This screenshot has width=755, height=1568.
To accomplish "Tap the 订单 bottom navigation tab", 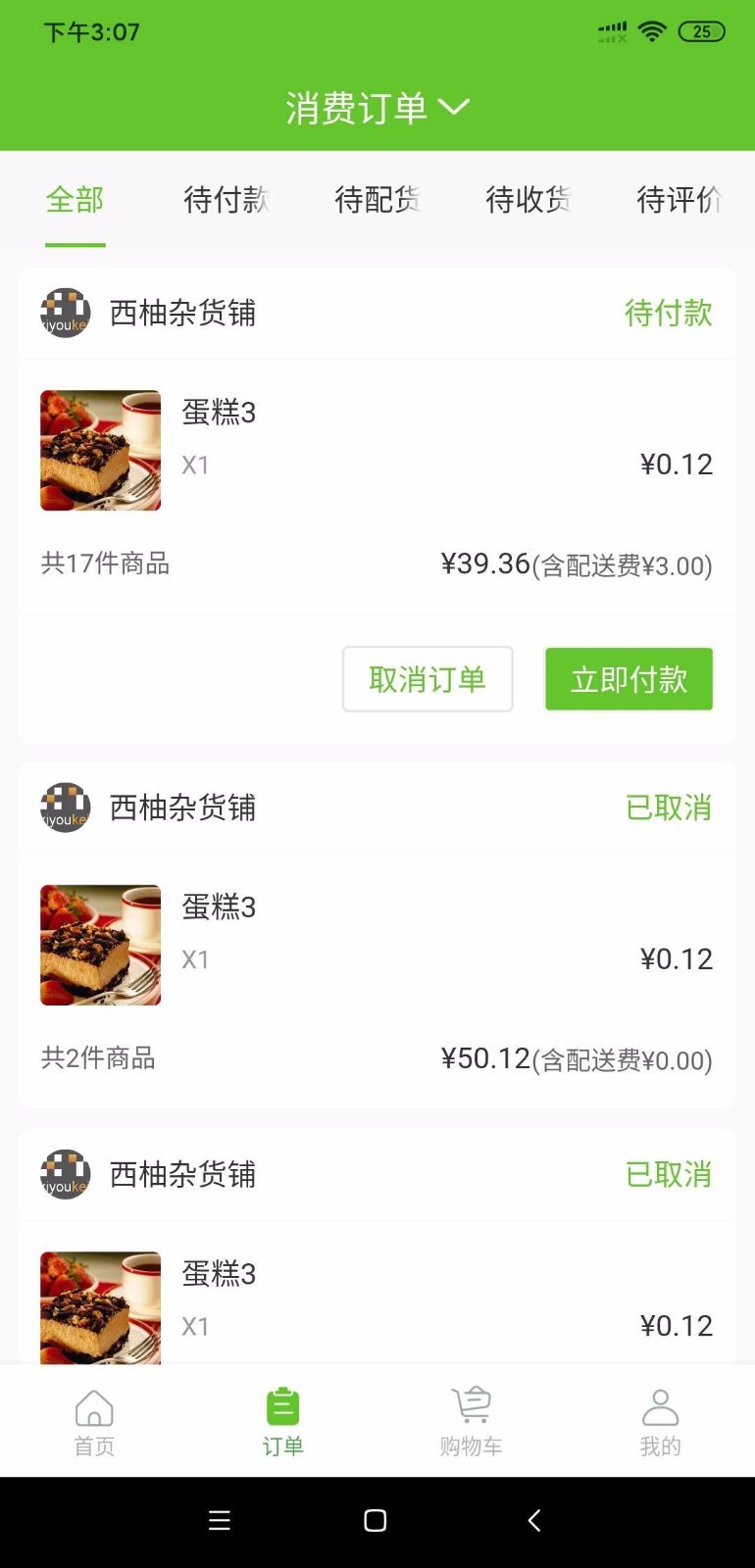I will 282,1423.
